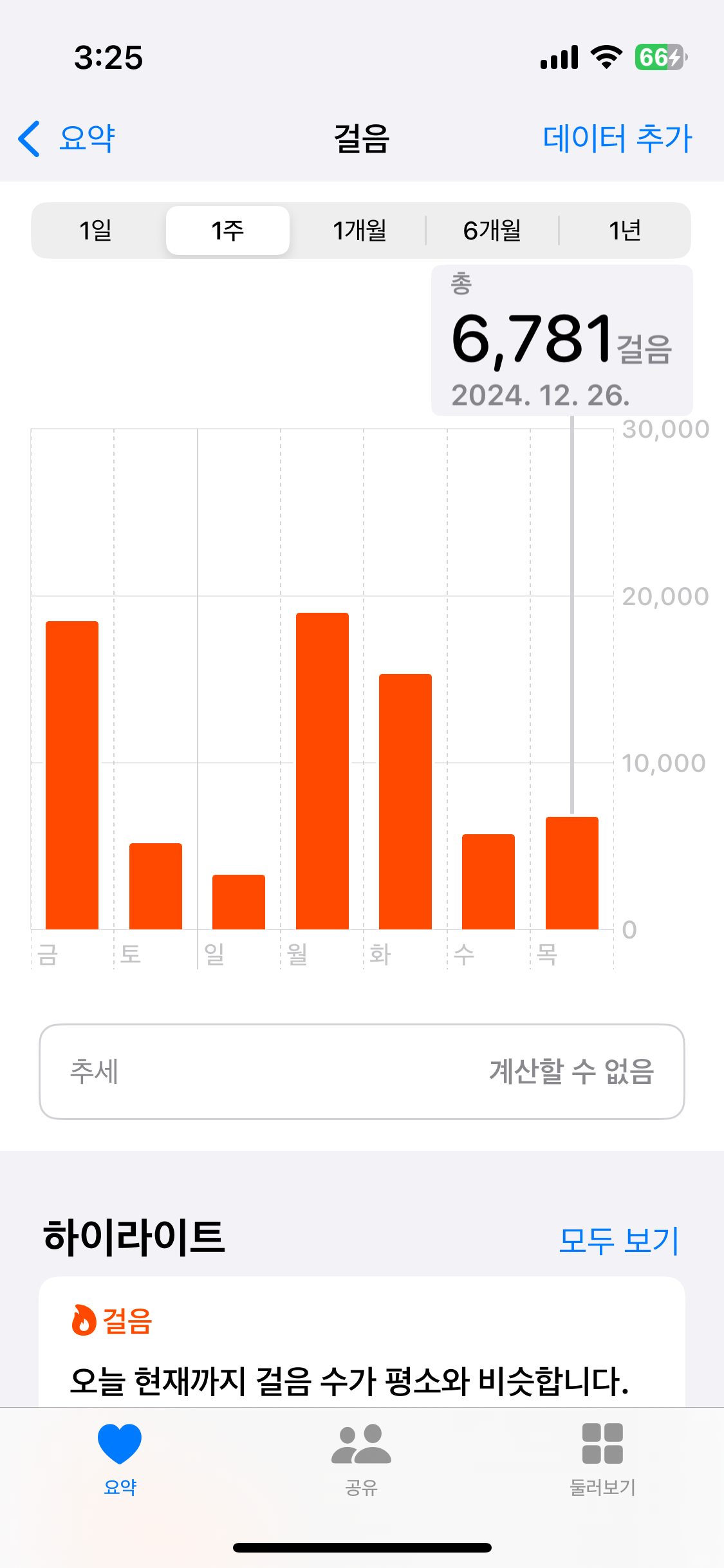Select the 토 bar in chart
The width and height of the screenshot is (724, 1568).
click(x=156, y=886)
